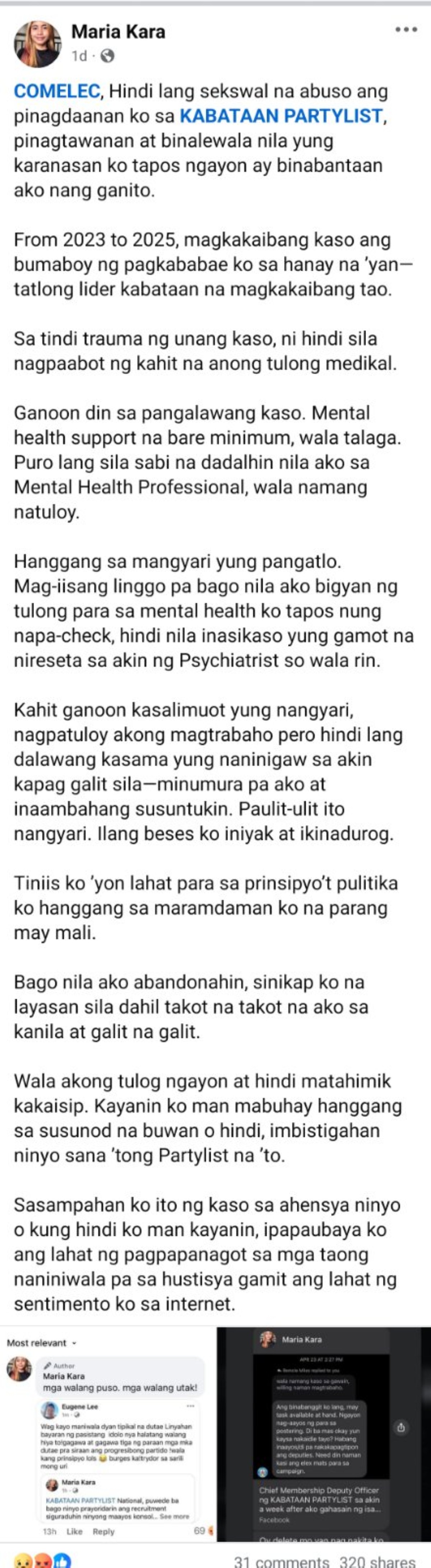Image resolution: width=431 pixels, height=1568 pixels.
Task: Show who reacted to the post
Action: (x=42, y=1561)
